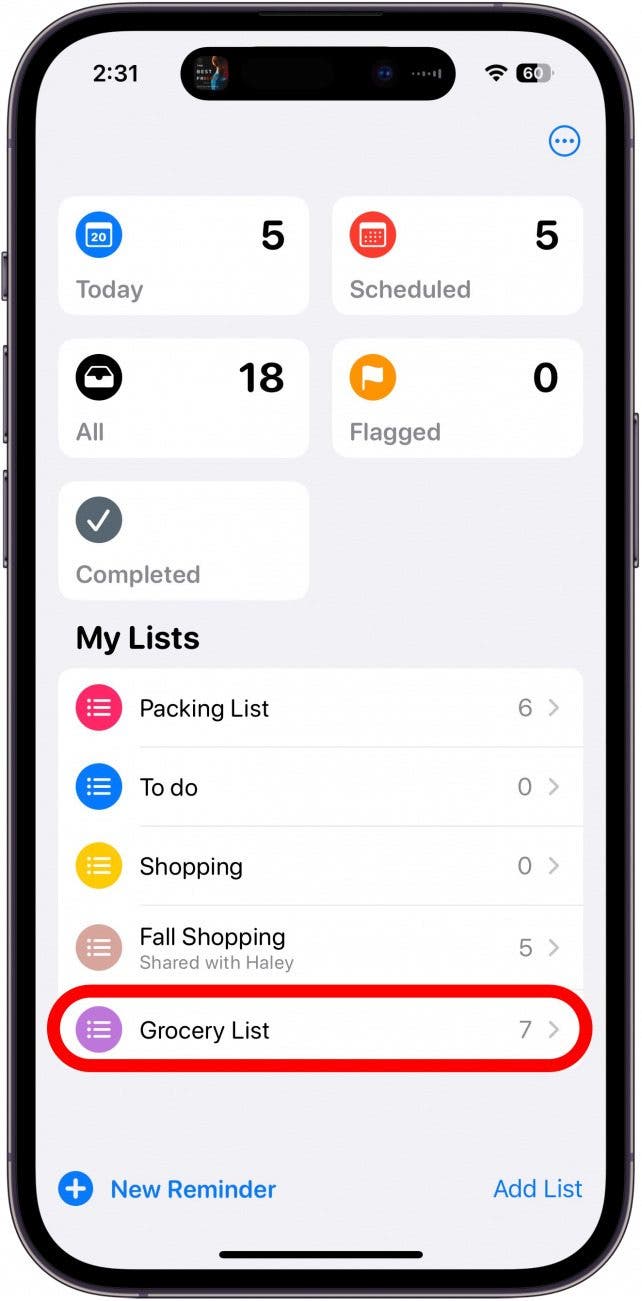The height and width of the screenshot is (1301, 642).
Task: Select the Shopping list
Action: pyautogui.click(x=320, y=866)
